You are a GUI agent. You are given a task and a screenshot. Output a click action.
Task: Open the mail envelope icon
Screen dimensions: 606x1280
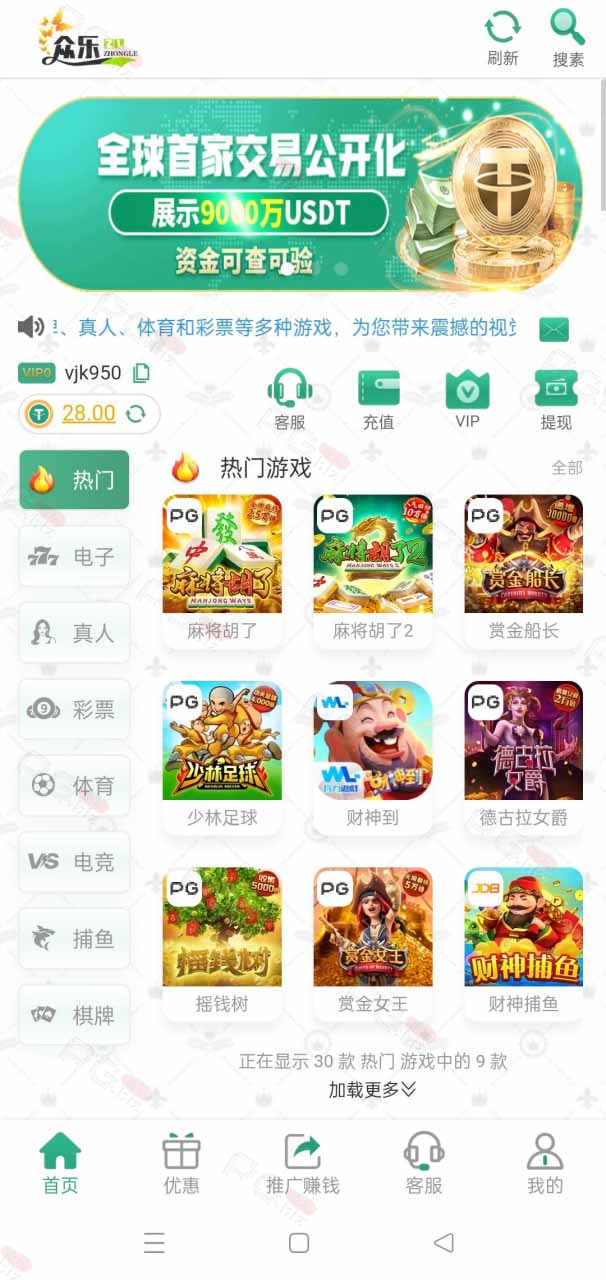554,329
